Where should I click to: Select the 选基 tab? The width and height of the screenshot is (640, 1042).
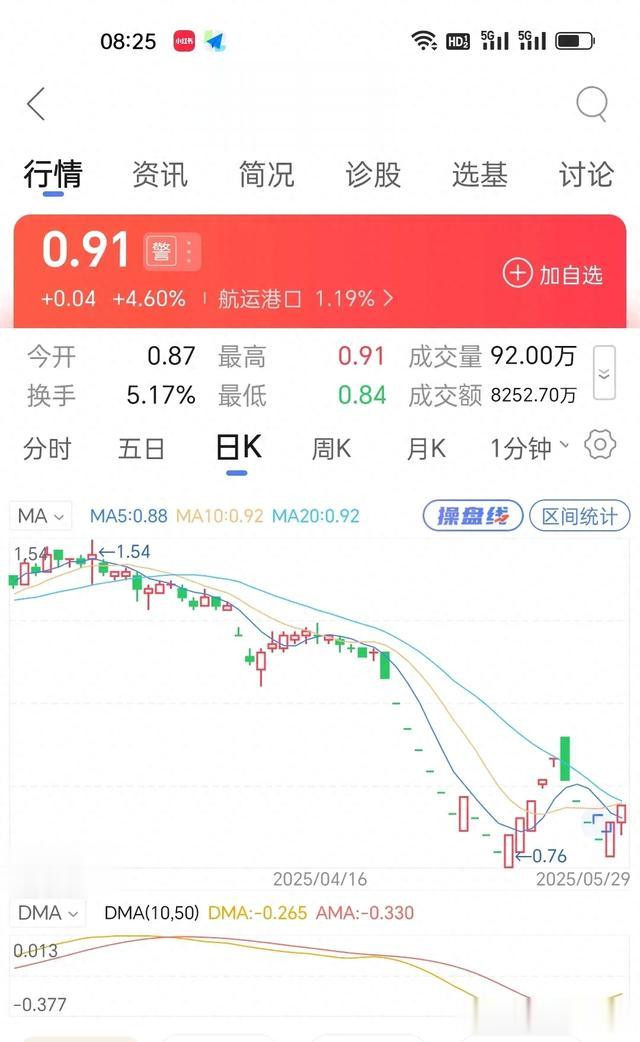tap(480, 175)
